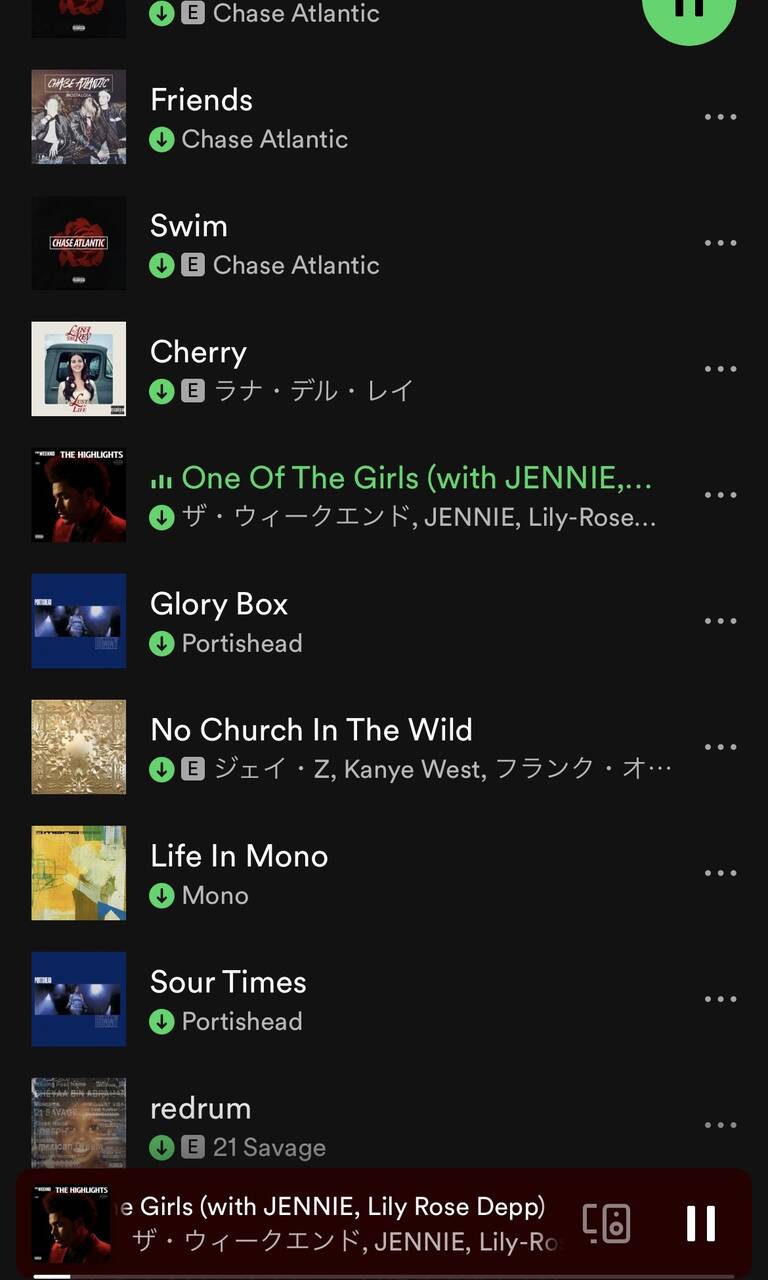Open more options for No Church In The Wild
This screenshot has height=1280, width=768.
click(x=720, y=747)
